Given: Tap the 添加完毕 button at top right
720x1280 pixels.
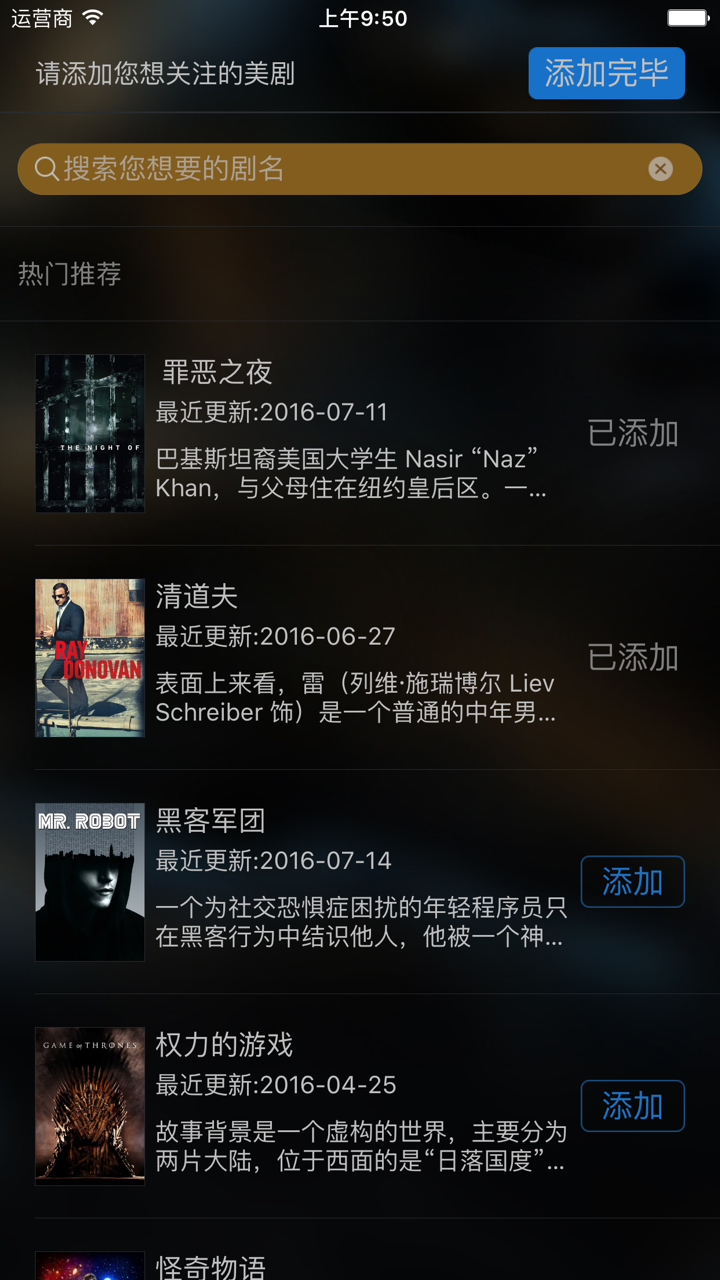Looking at the screenshot, I should coord(606,73).
